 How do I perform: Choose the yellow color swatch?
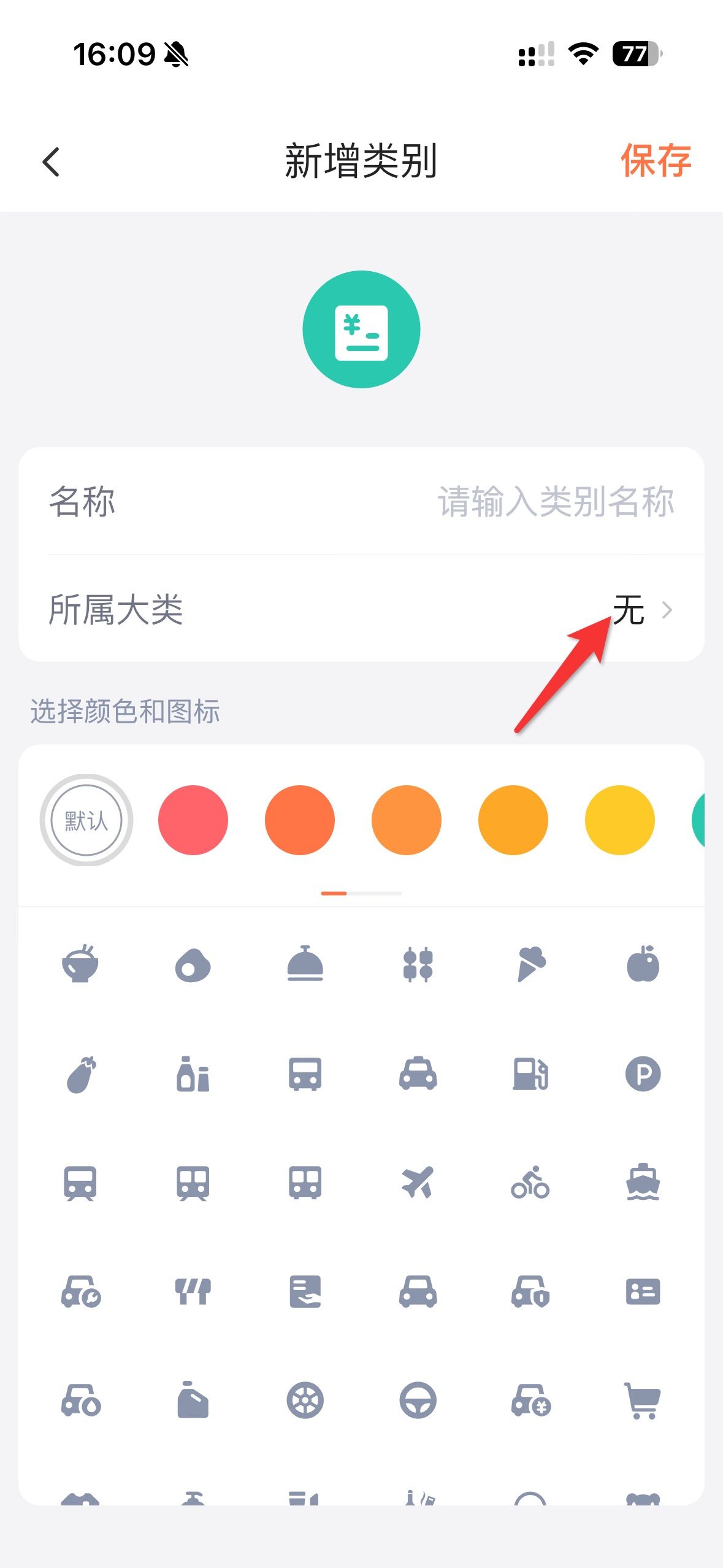coord(619,820)
